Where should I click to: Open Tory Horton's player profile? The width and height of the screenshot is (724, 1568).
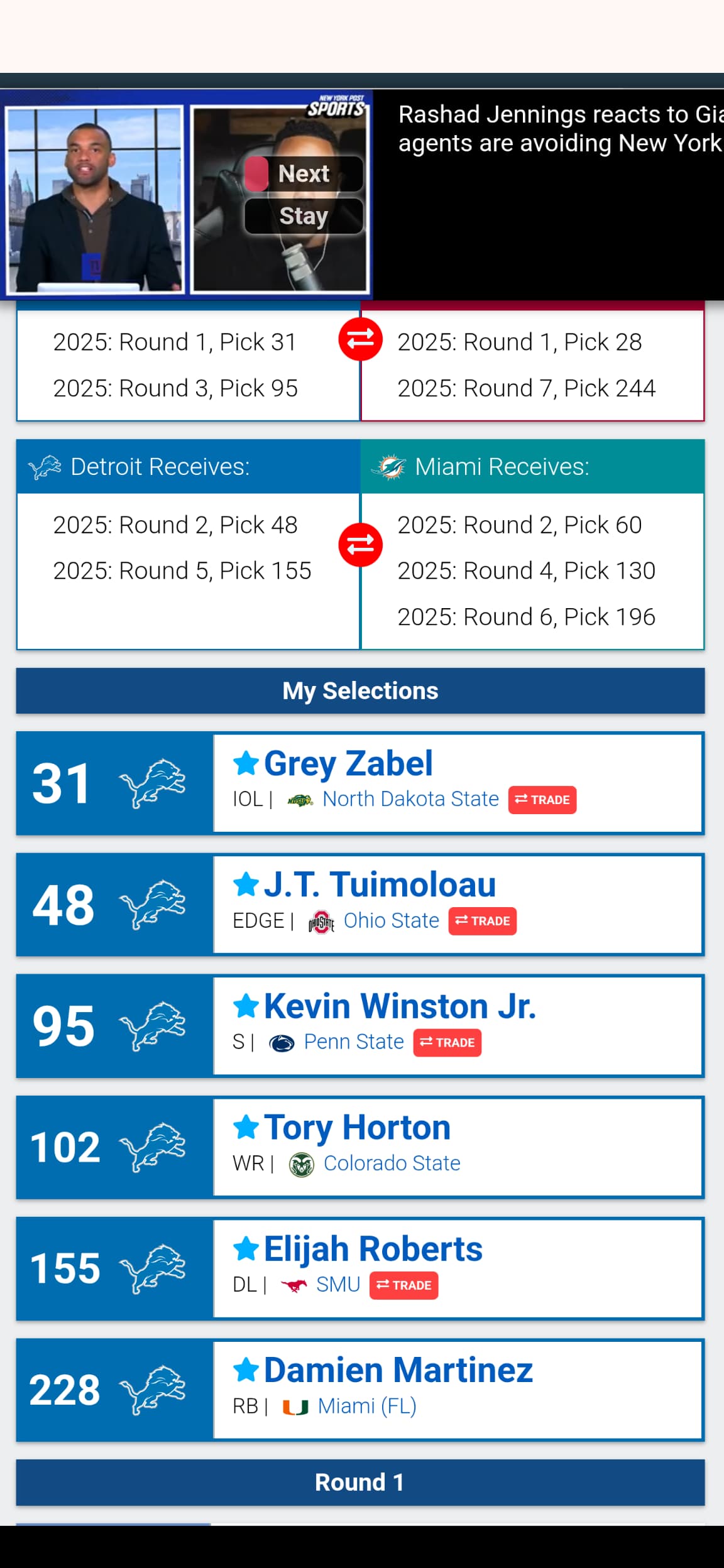pyautogui.click(x=357, y=1127)
